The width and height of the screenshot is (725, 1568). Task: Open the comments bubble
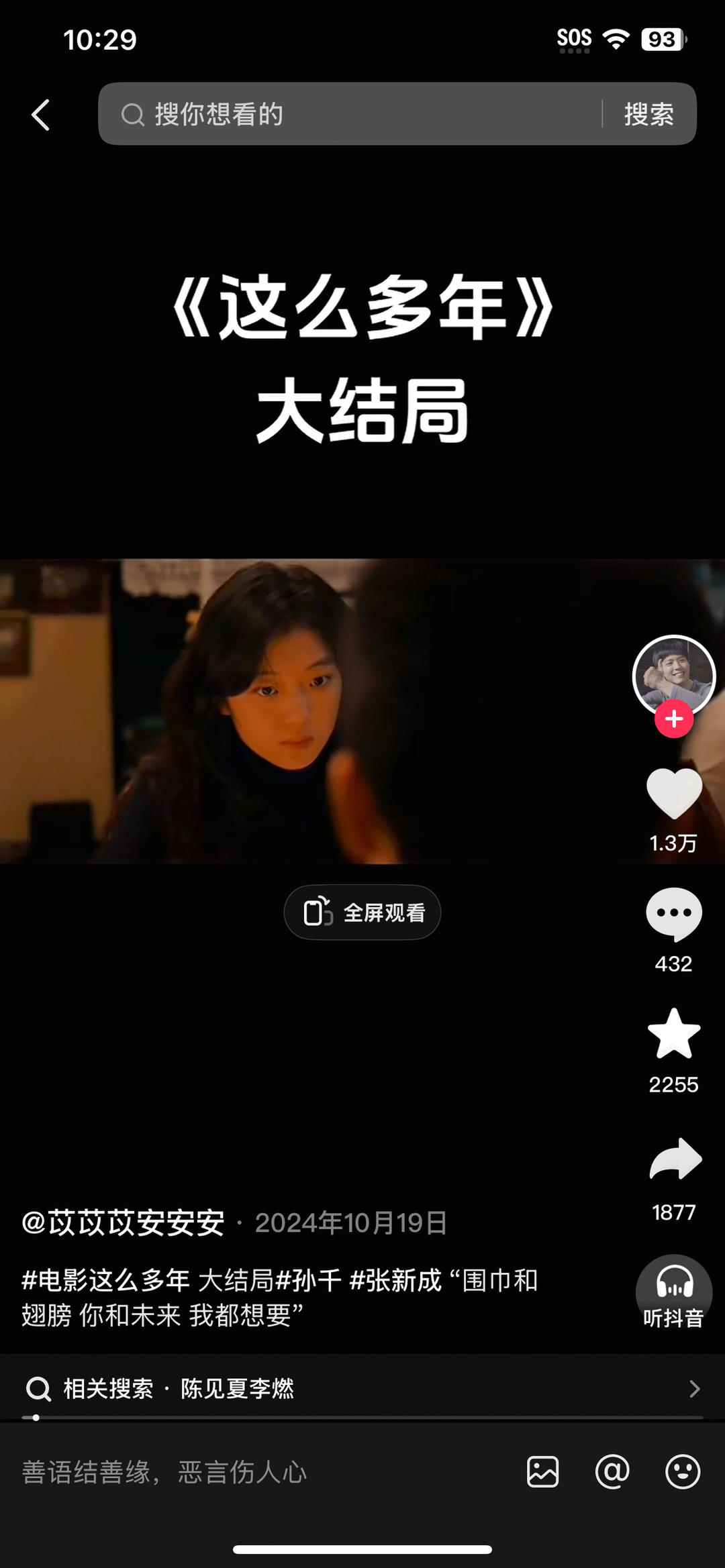[x=674, y=913]
